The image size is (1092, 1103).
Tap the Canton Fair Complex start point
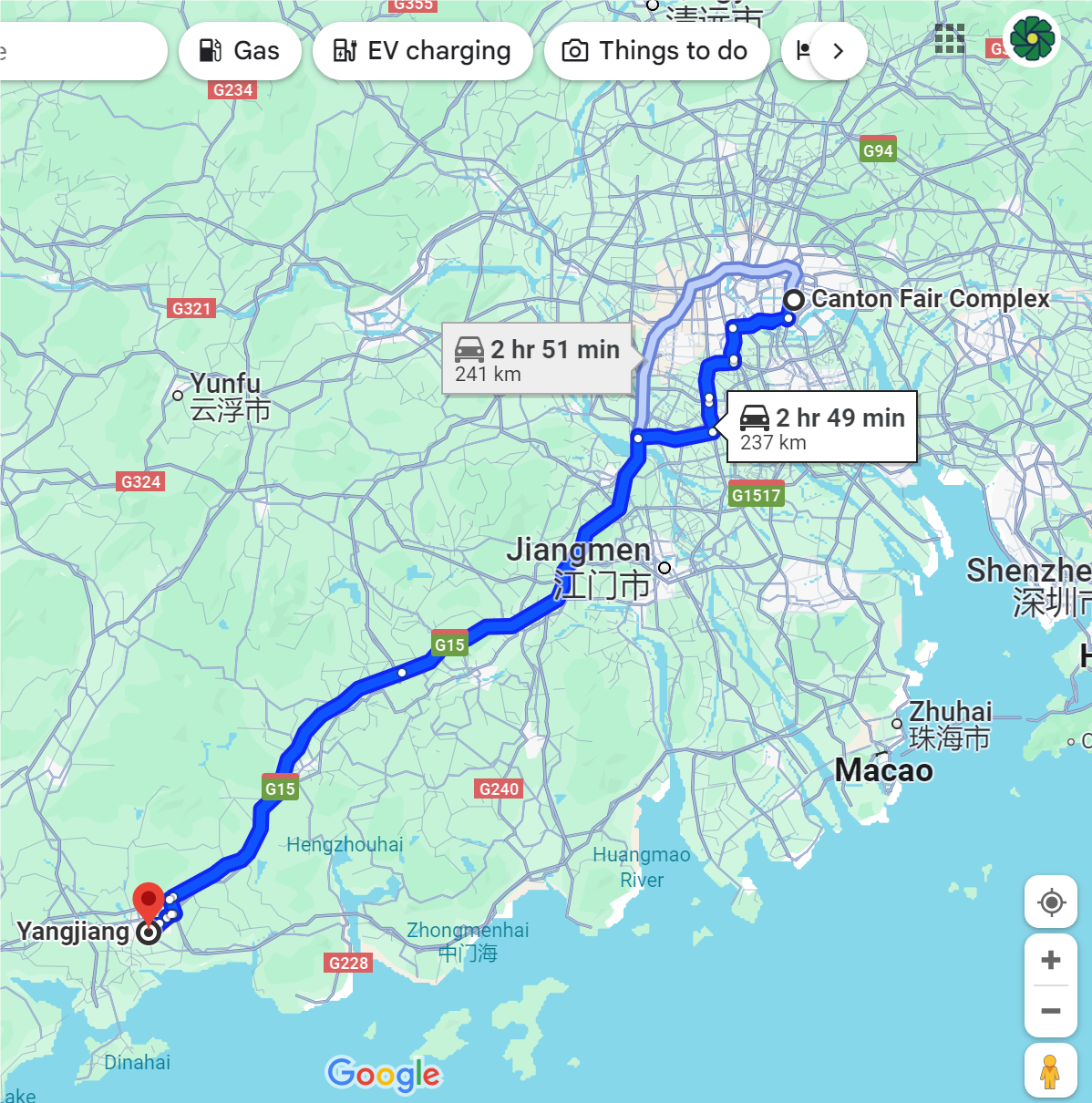point(794,299)
